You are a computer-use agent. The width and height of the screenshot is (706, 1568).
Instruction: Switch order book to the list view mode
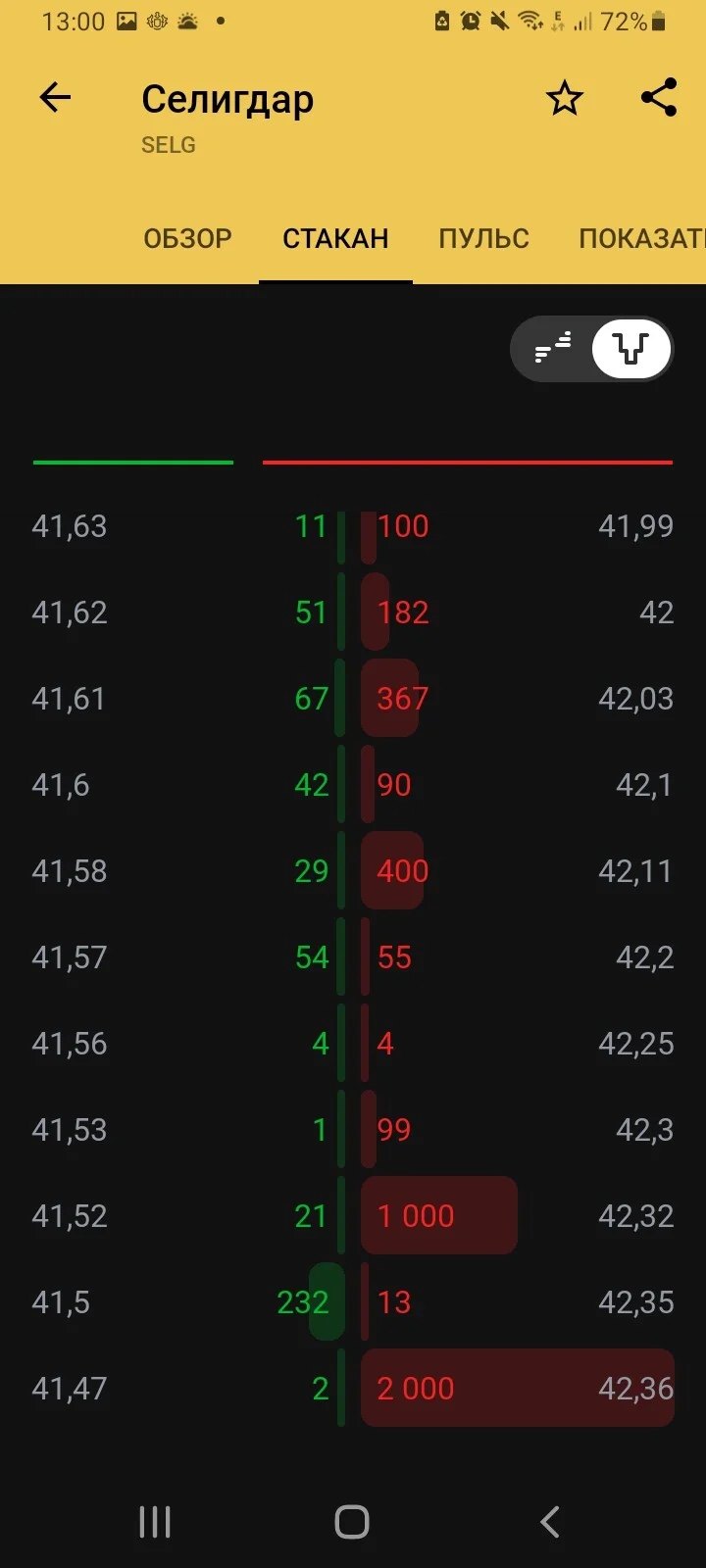[x=553, y=348]
